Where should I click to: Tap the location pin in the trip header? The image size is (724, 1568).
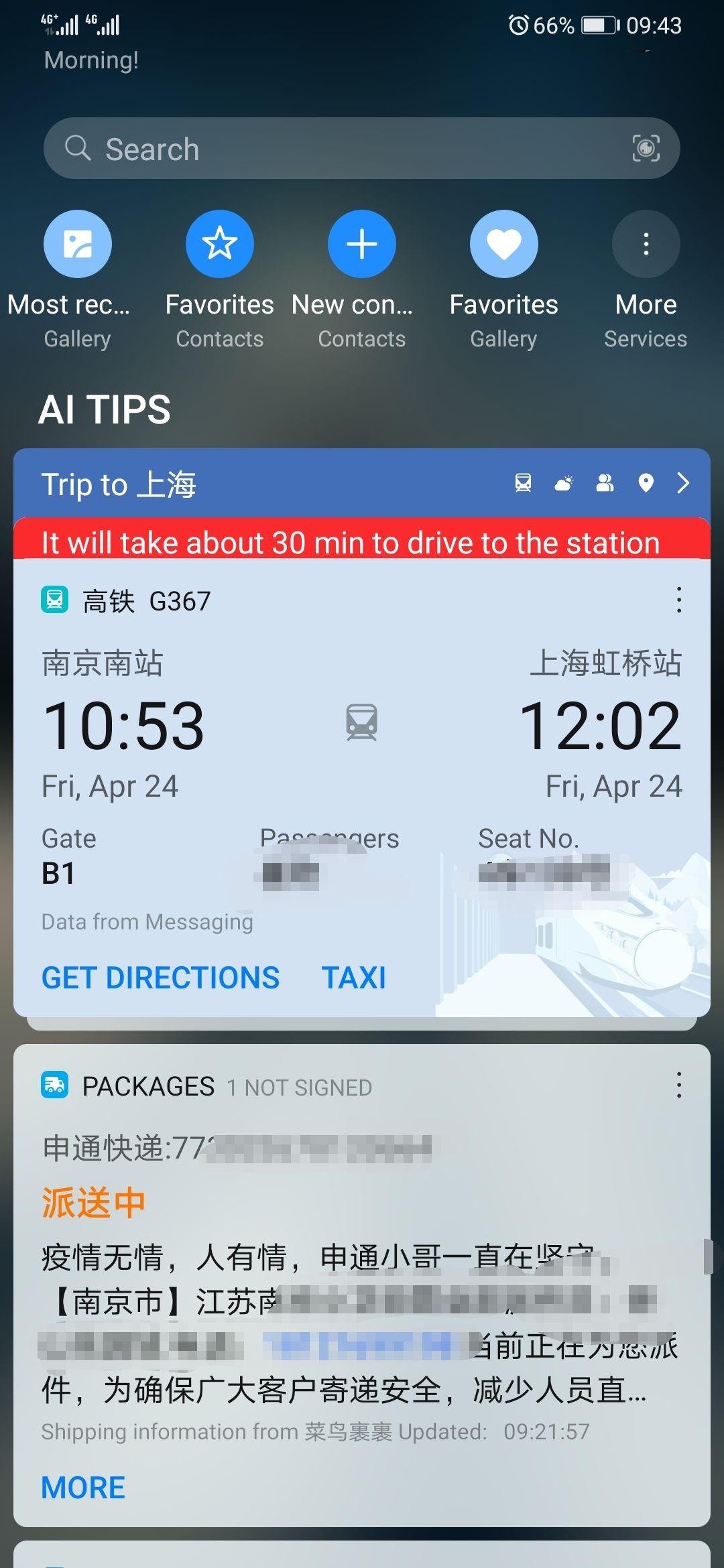tap(646, 483)
